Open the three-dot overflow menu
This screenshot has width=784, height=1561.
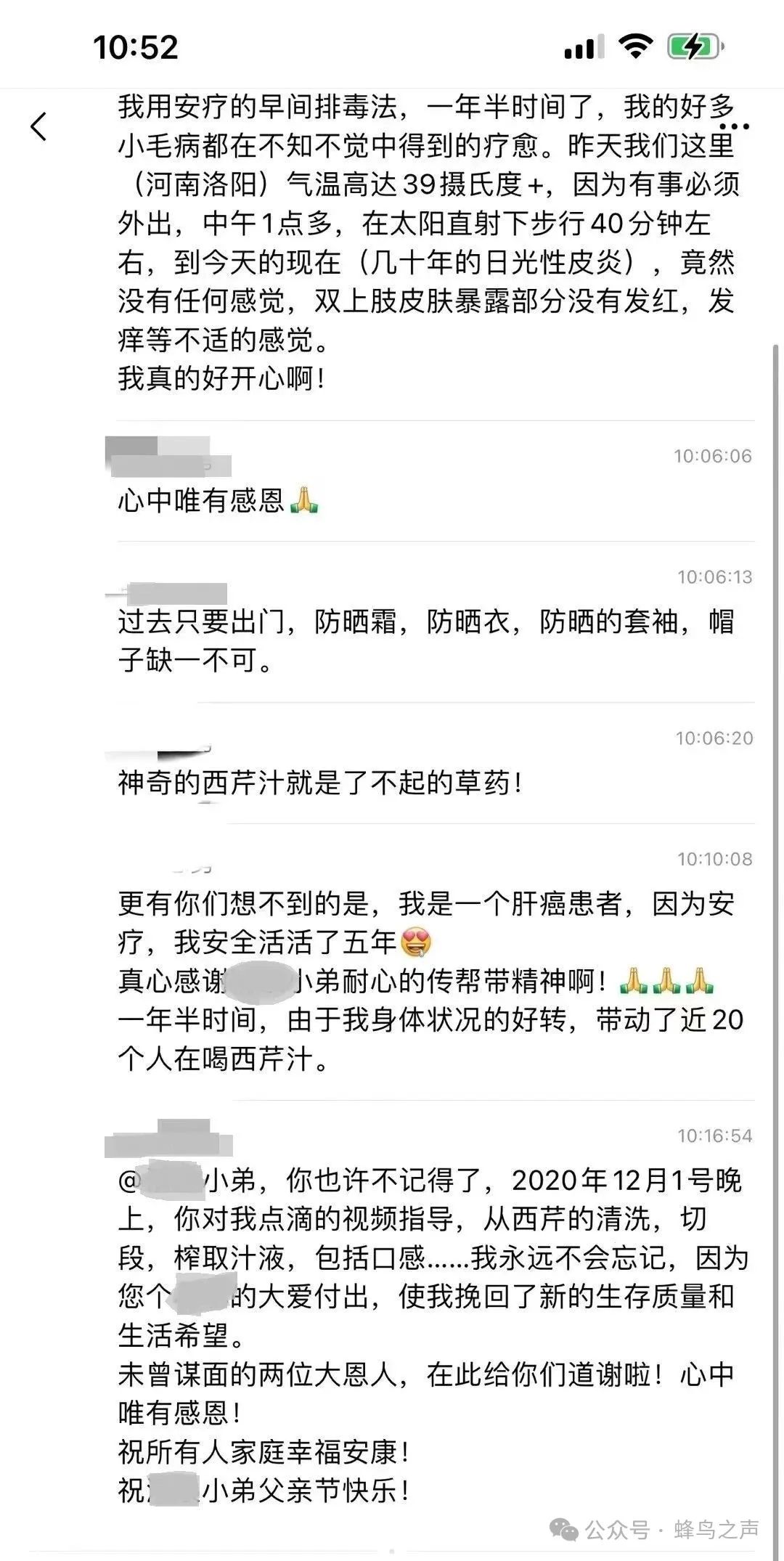pyautogui.click(x=734, y=127)
